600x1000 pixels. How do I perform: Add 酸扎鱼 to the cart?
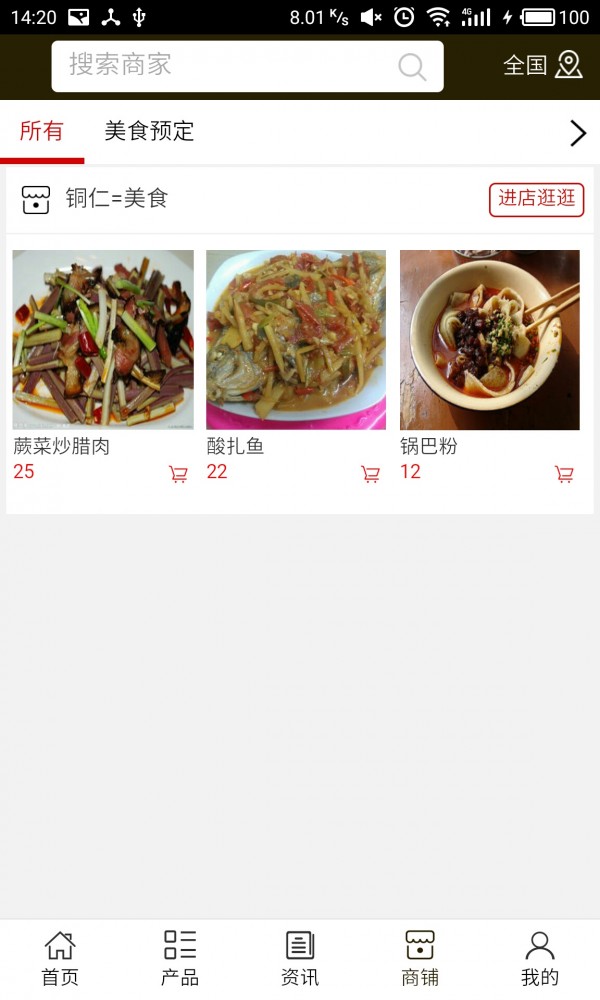(x=371, y=474)
